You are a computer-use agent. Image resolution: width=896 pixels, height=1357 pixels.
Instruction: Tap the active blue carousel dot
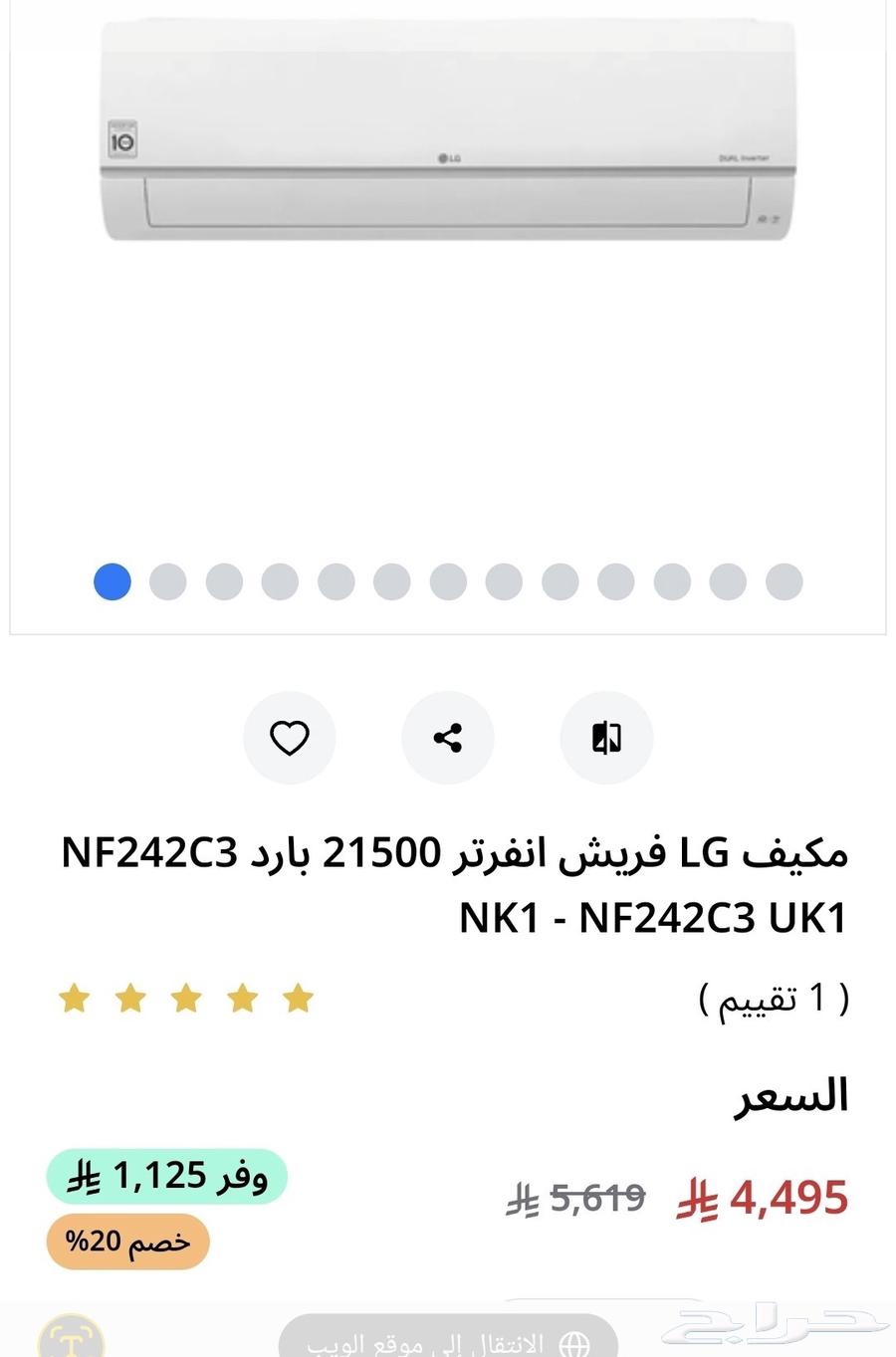pos(112,581)
